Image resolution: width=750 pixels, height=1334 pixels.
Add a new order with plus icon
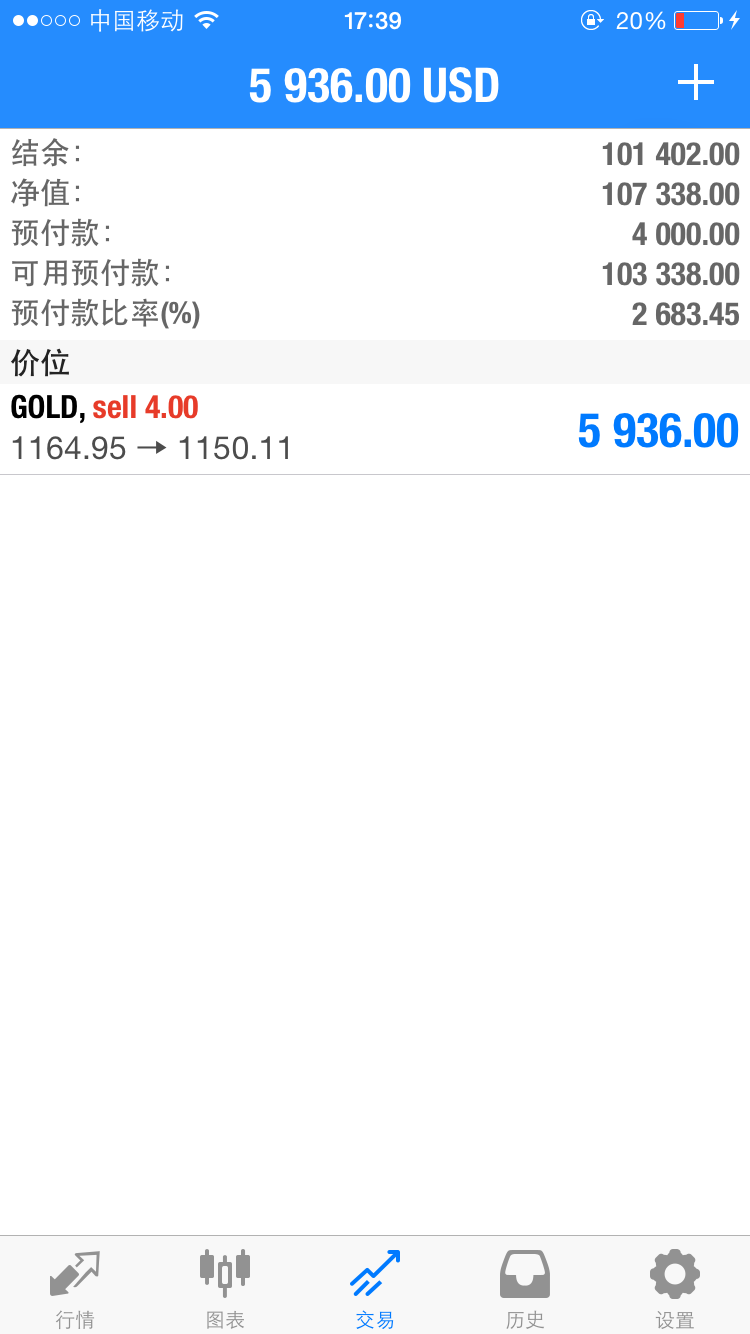tap(695, 83)
